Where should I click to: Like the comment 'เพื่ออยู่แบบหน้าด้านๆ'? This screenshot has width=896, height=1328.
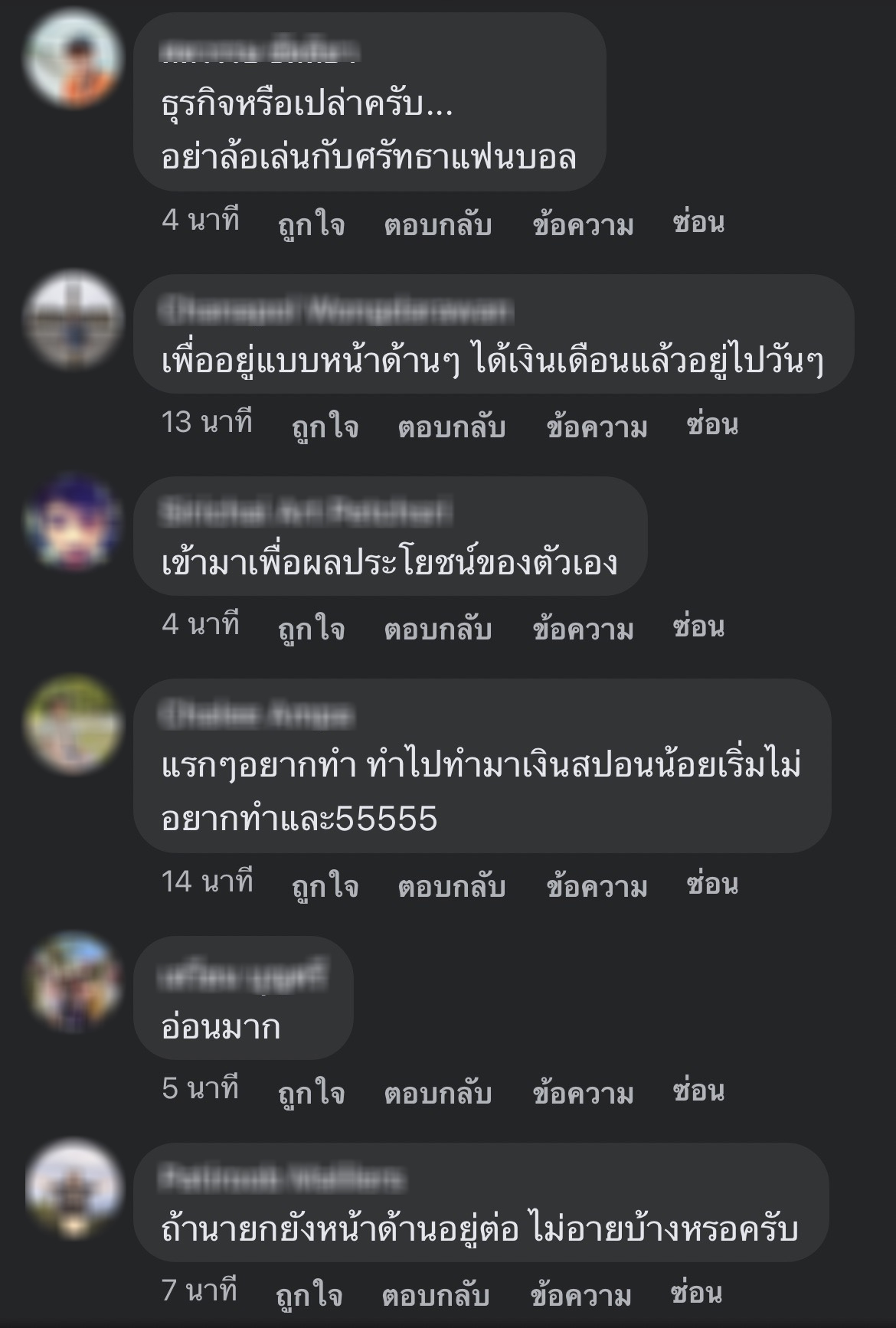point(325,427)
